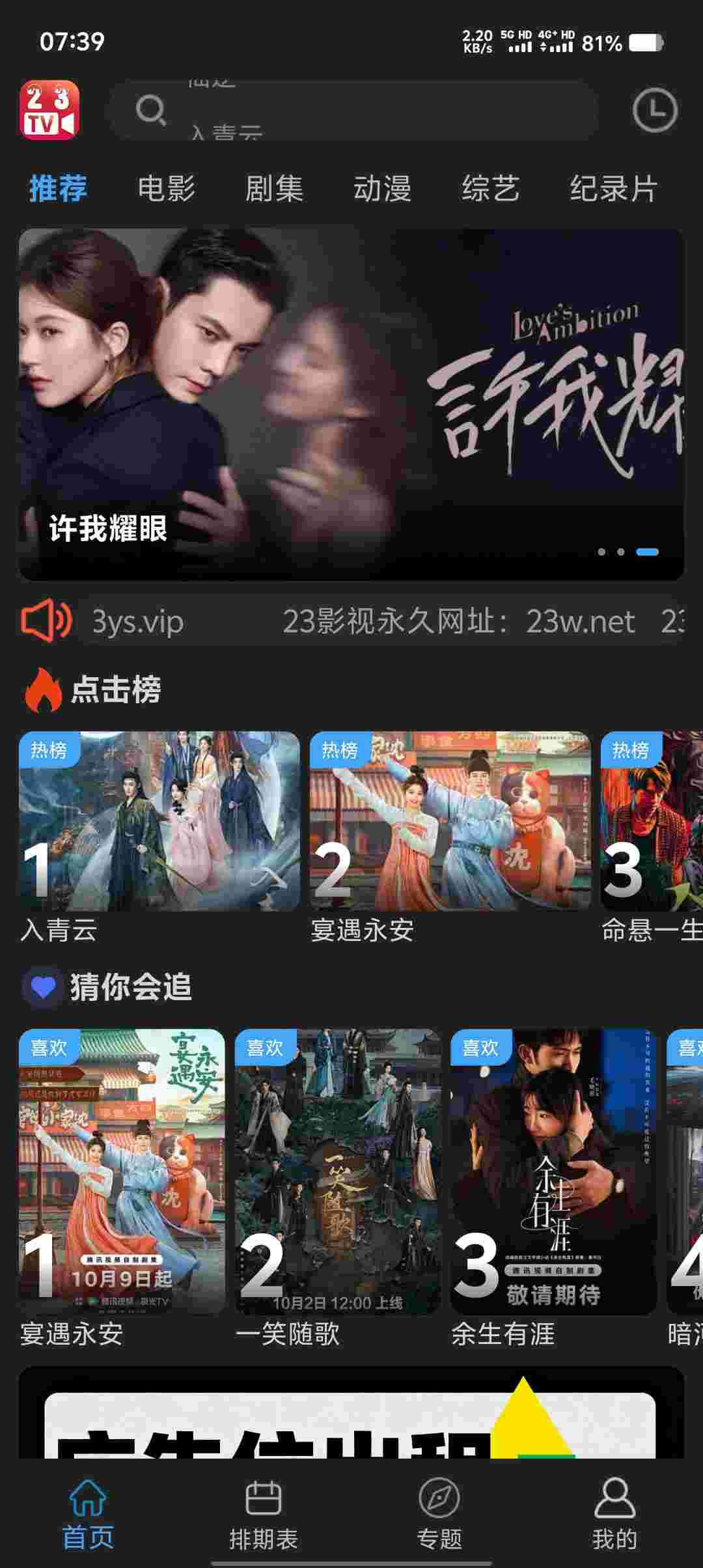Image resolution: width=703 pixels, height=1568 pixels.
Task: Open the 我的 profile tab
Action: point(614,1514)
